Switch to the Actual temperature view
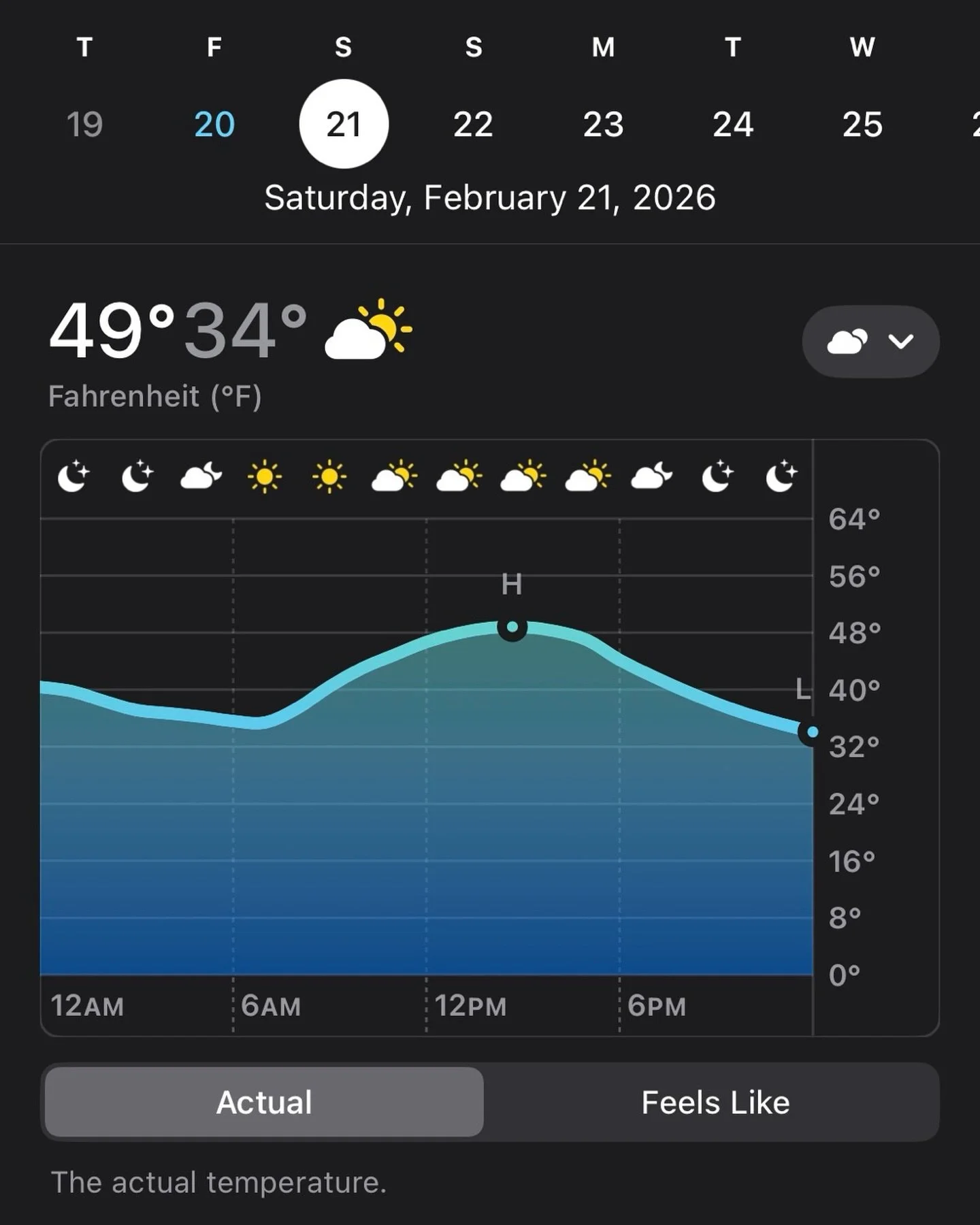 pyautogui.click(x=264, y=1102)
